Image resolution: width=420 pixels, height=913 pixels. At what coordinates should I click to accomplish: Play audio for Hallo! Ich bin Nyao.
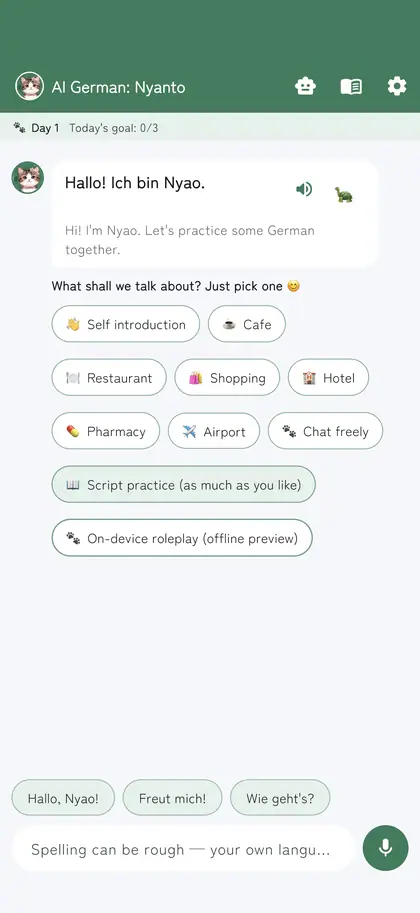pos(304,189)
